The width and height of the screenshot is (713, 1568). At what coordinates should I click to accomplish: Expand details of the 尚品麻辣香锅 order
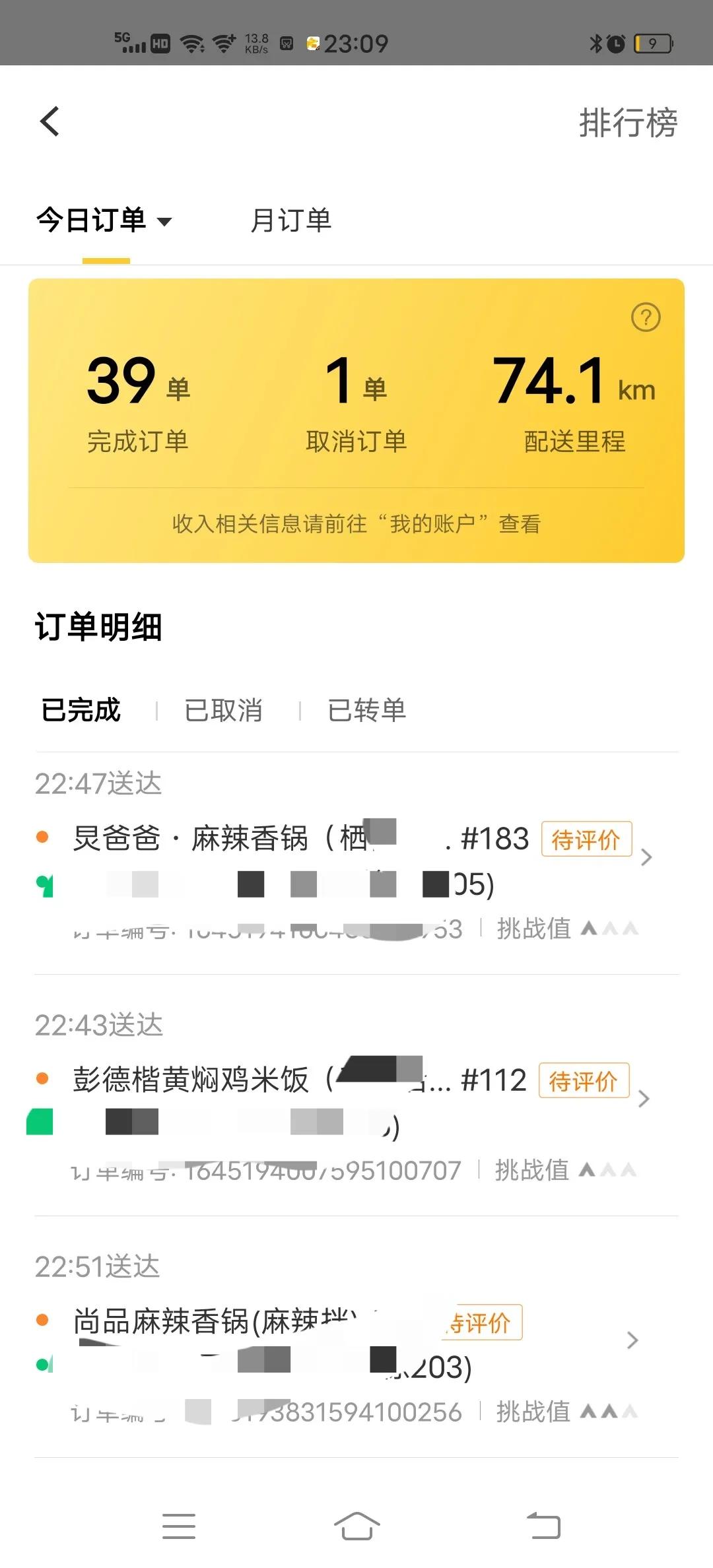[632, 1341]
